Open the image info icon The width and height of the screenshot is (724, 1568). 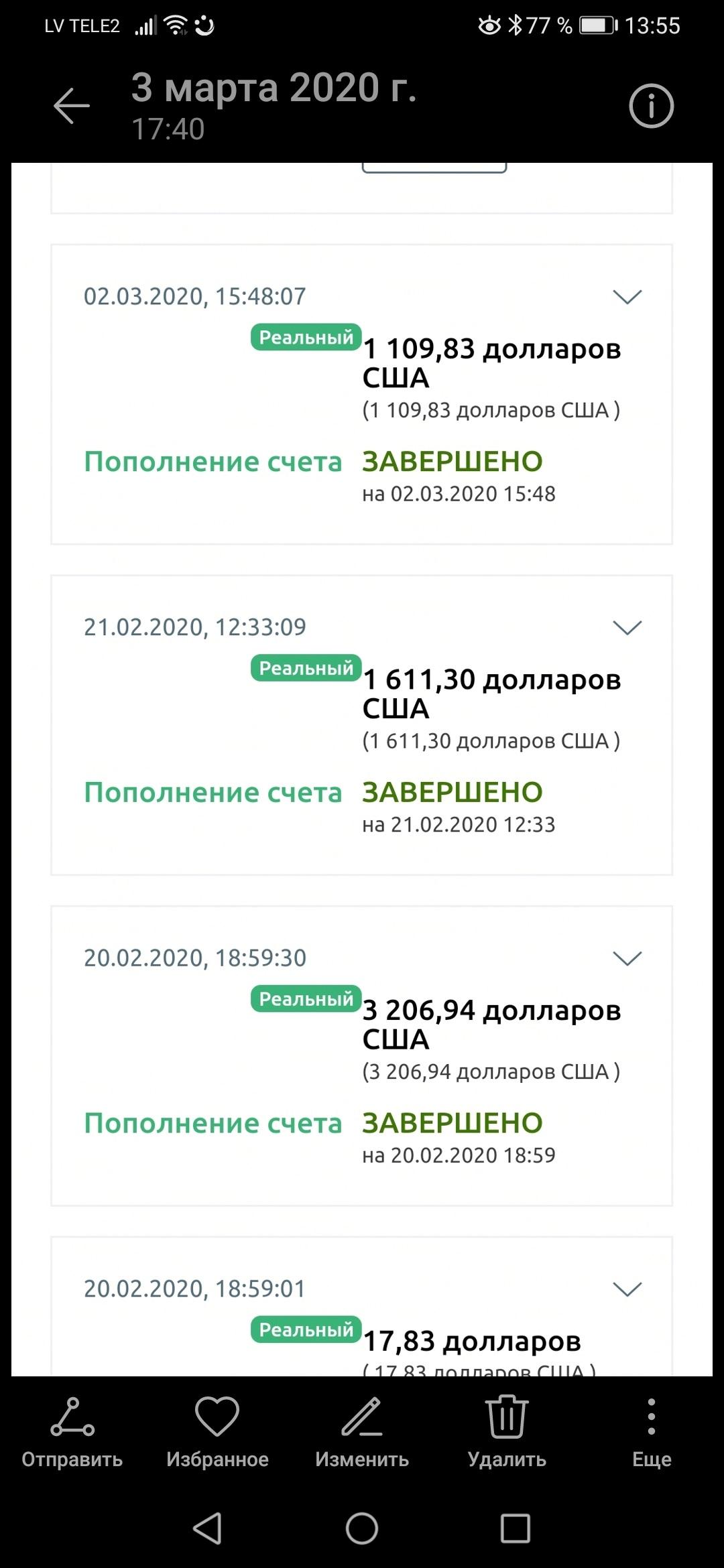coord(651,106)
